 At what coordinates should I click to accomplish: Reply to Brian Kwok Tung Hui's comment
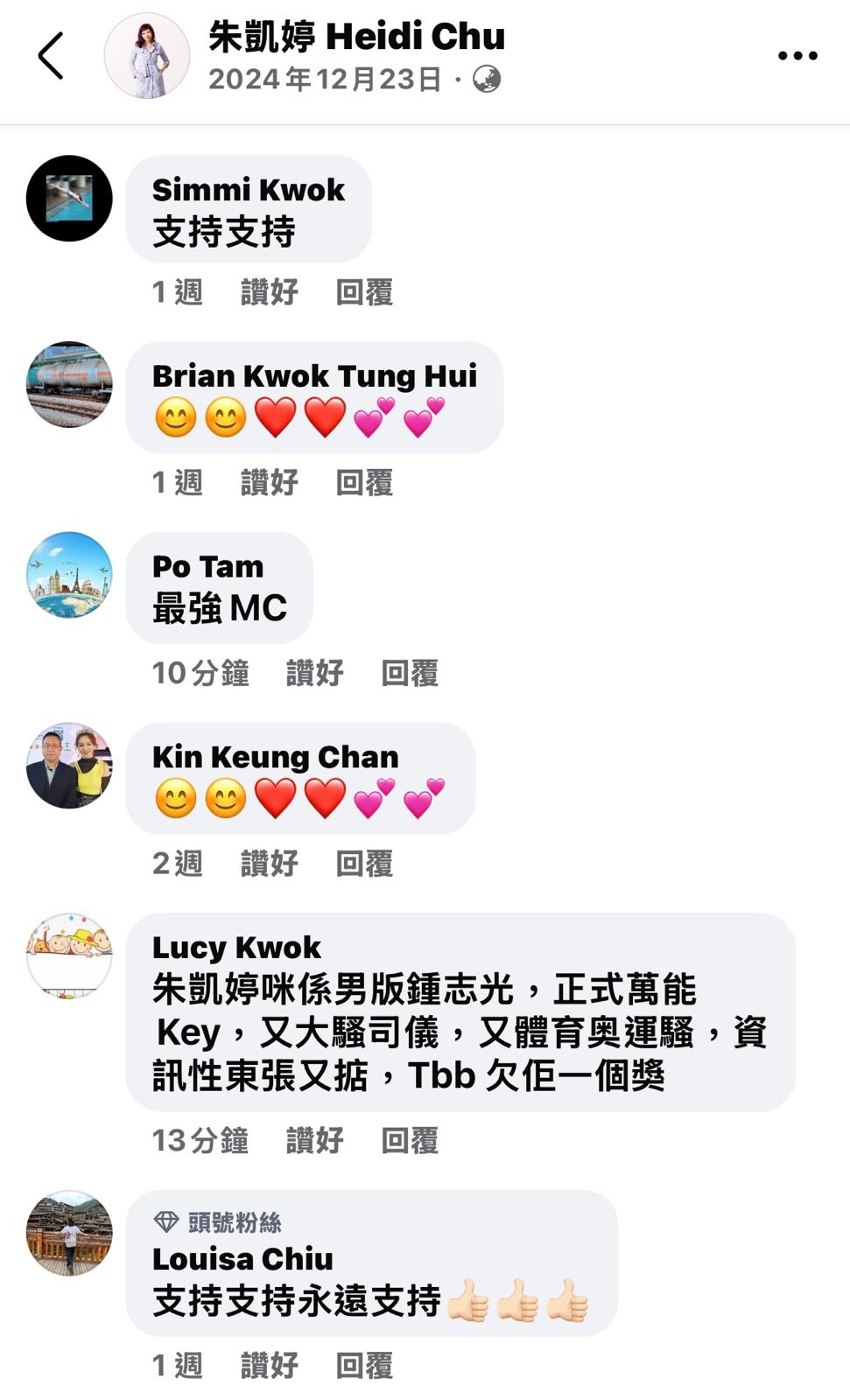(x=364, y=482)
